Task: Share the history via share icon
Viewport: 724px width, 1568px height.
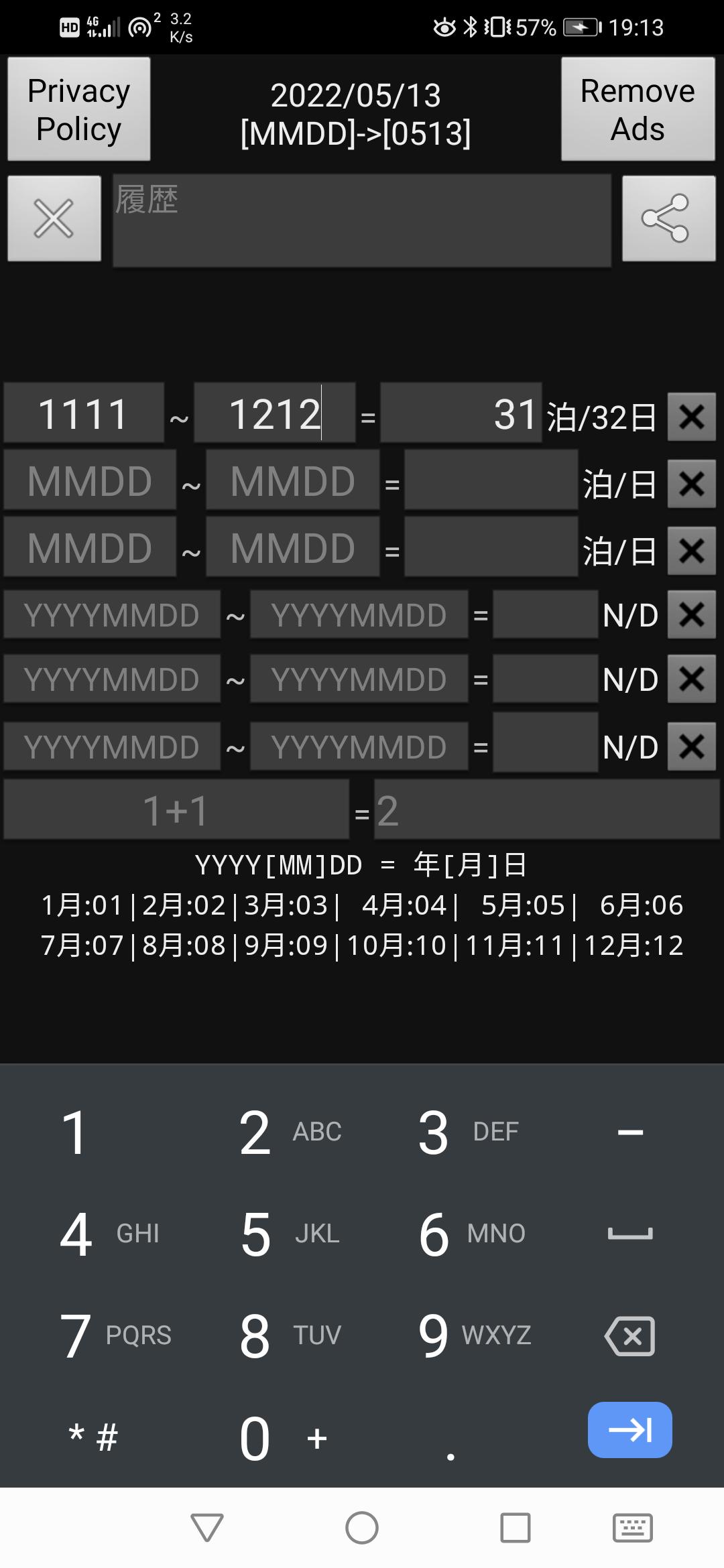Action: point(668,218)
